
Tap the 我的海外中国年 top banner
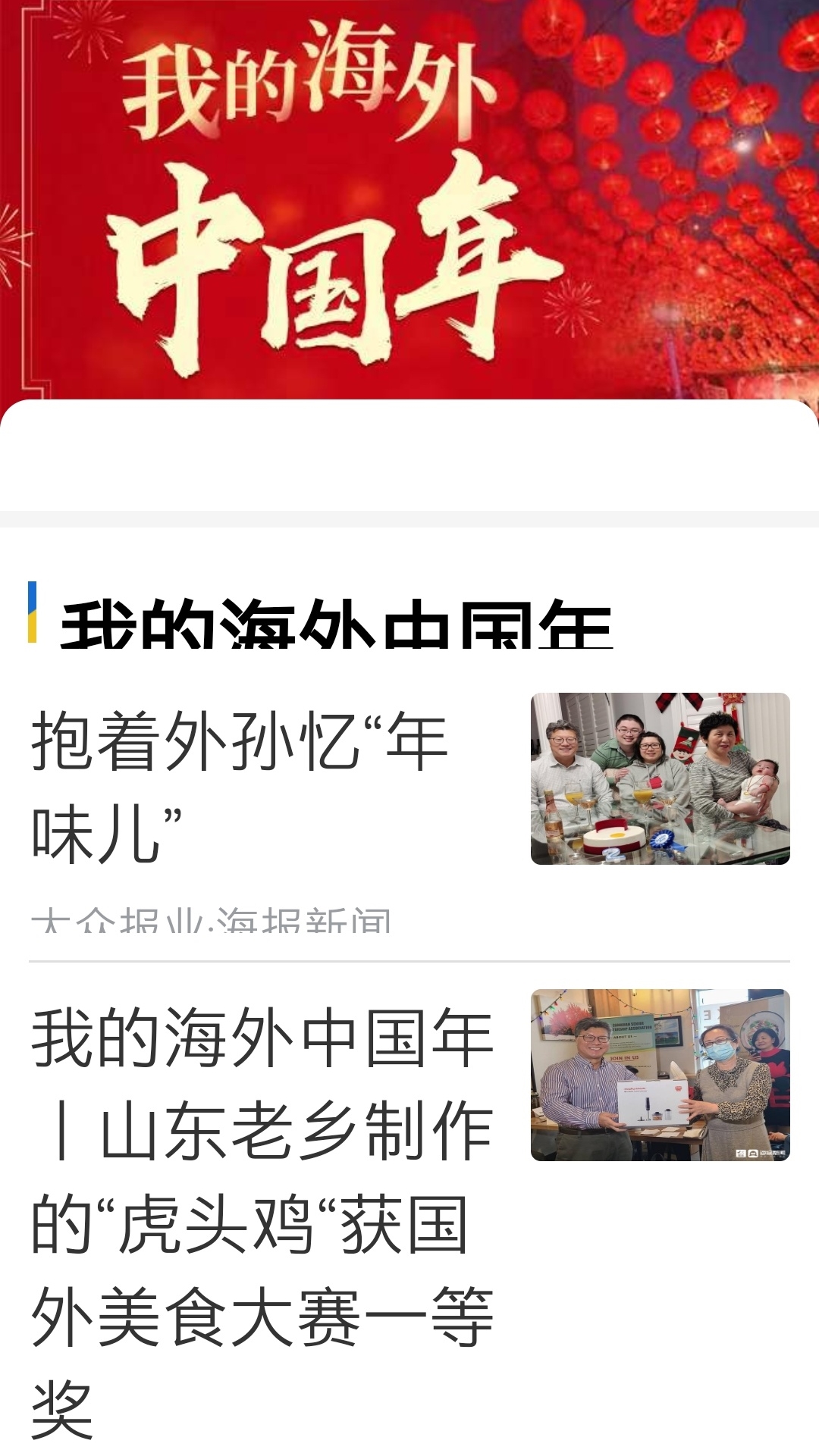(409, 199)
